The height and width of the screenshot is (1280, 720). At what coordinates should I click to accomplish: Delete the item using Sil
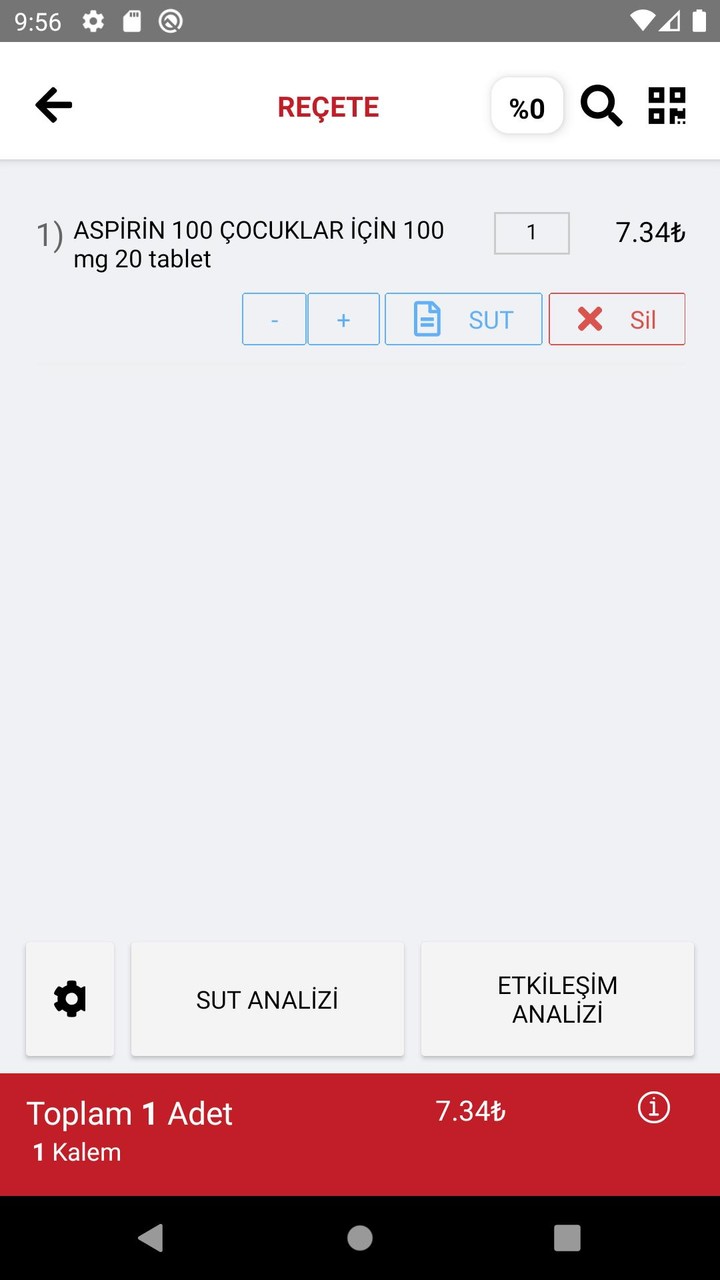[x=642, y=318]
